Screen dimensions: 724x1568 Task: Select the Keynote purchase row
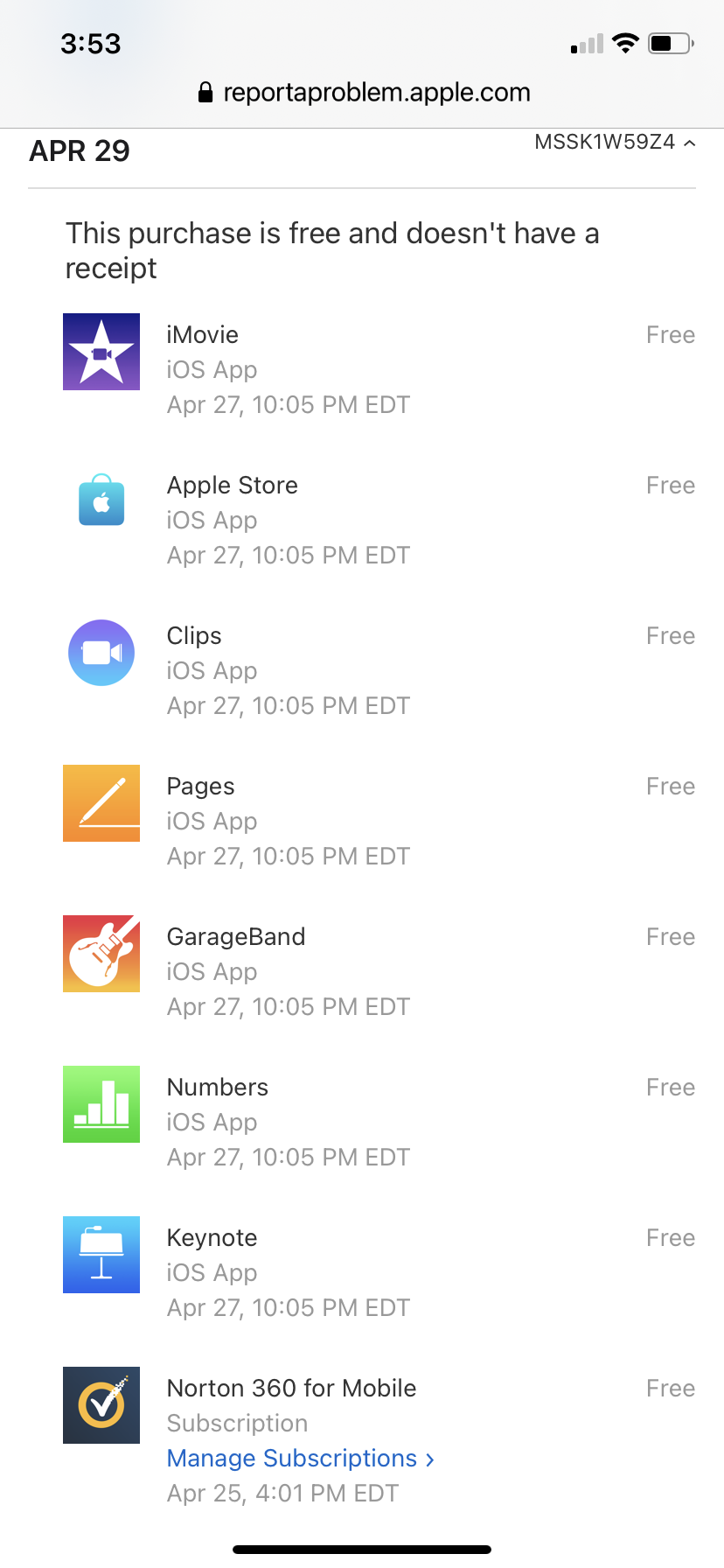379,1272
